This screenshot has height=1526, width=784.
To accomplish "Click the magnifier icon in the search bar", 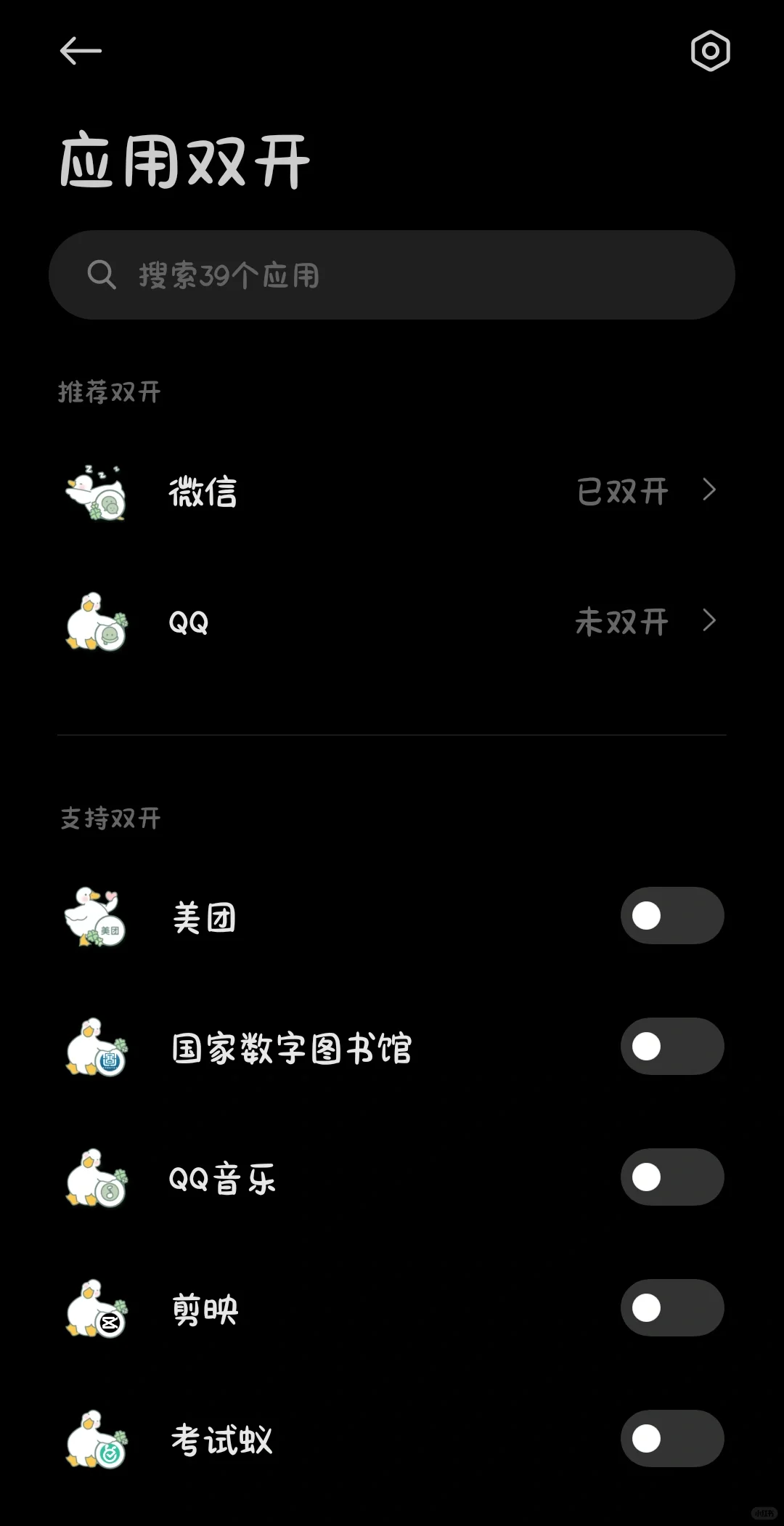I will pos(102,275).
